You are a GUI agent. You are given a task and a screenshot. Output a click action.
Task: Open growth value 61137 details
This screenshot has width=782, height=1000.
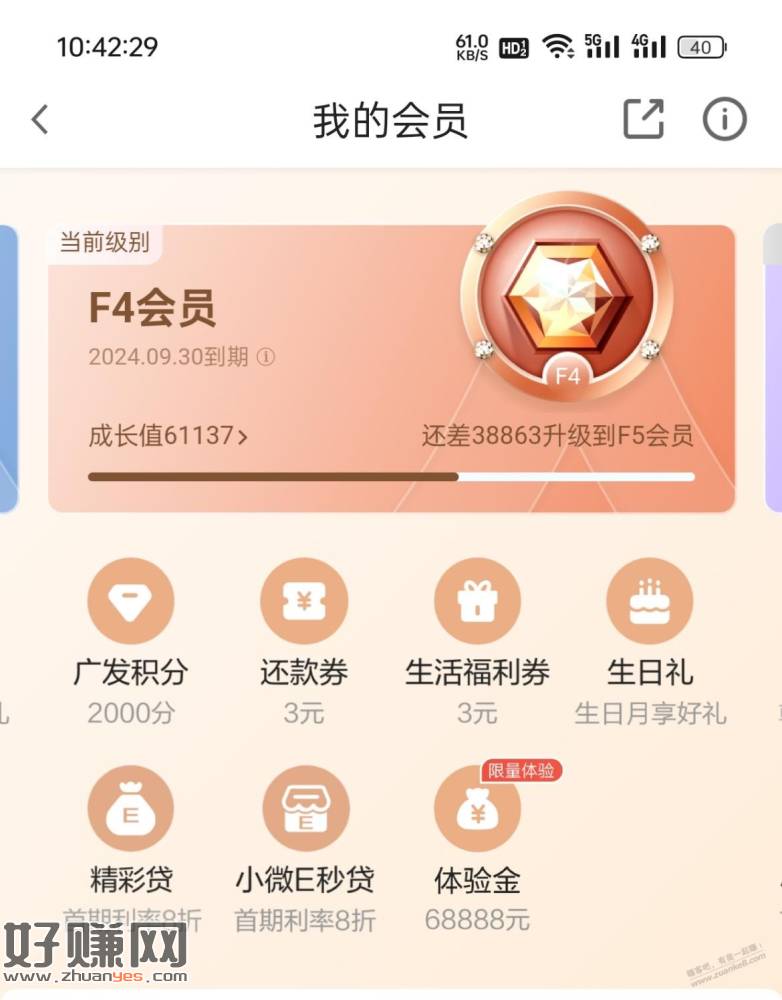pos(168,436)
